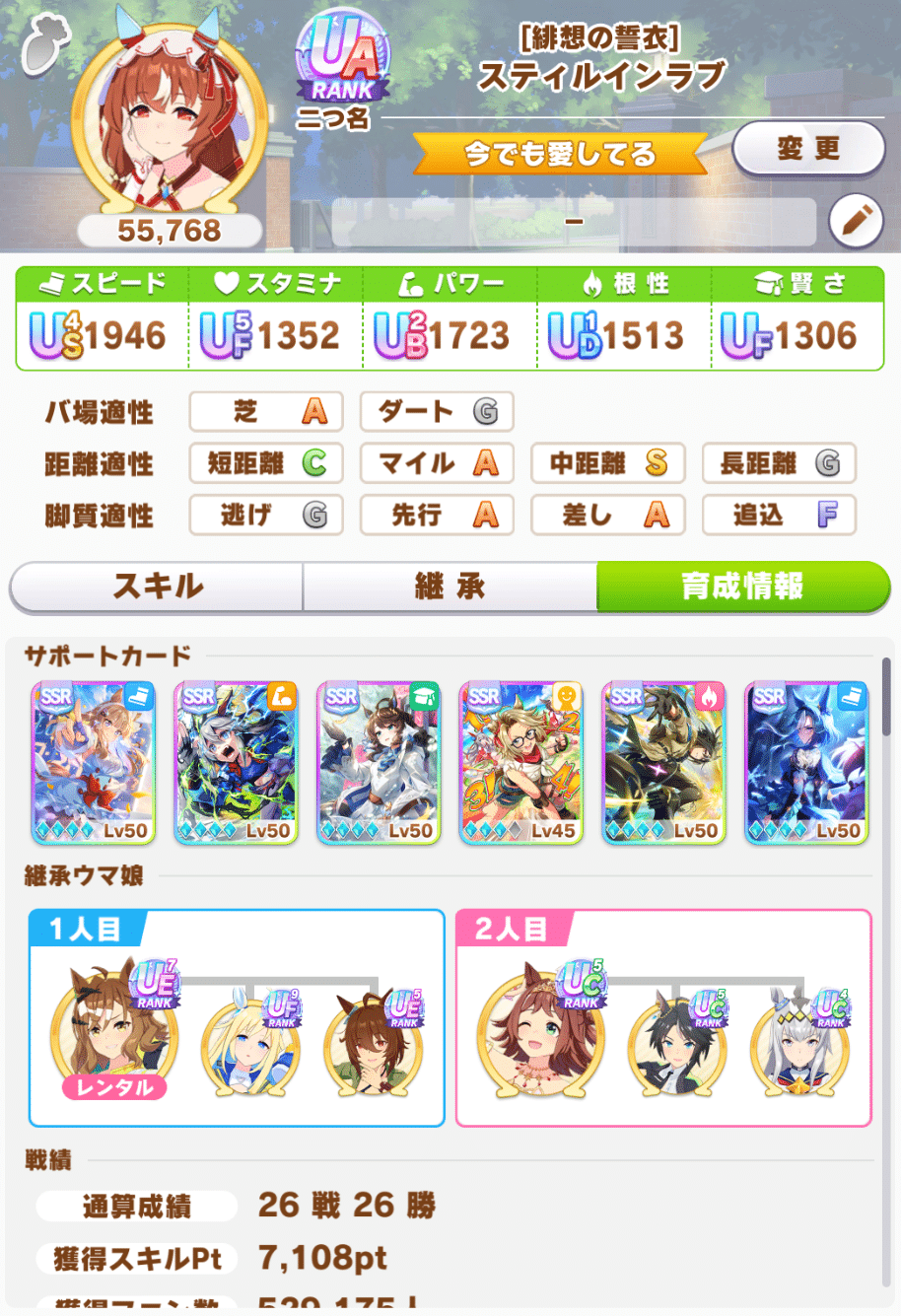Open the last speed SSR support card
The width and height of the screenshot is (901, 1316).
(805, 762)
